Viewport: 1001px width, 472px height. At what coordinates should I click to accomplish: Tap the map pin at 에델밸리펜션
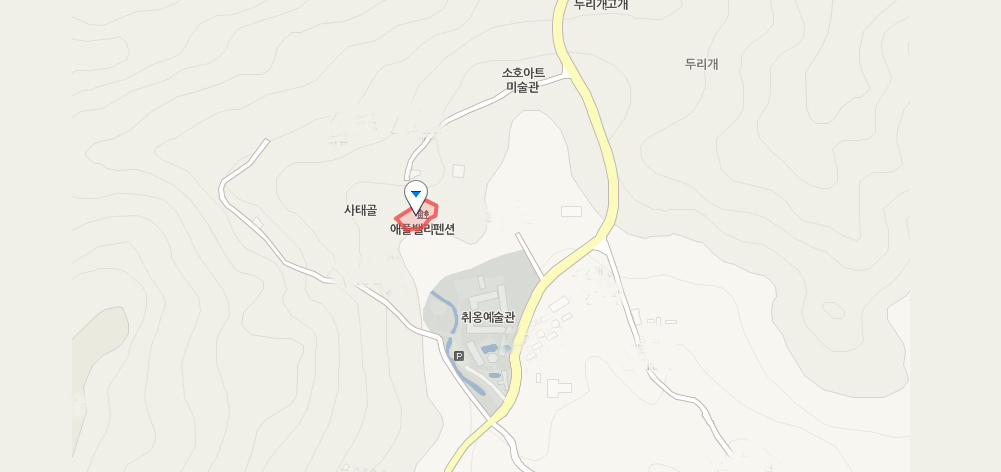click(416, 195)
